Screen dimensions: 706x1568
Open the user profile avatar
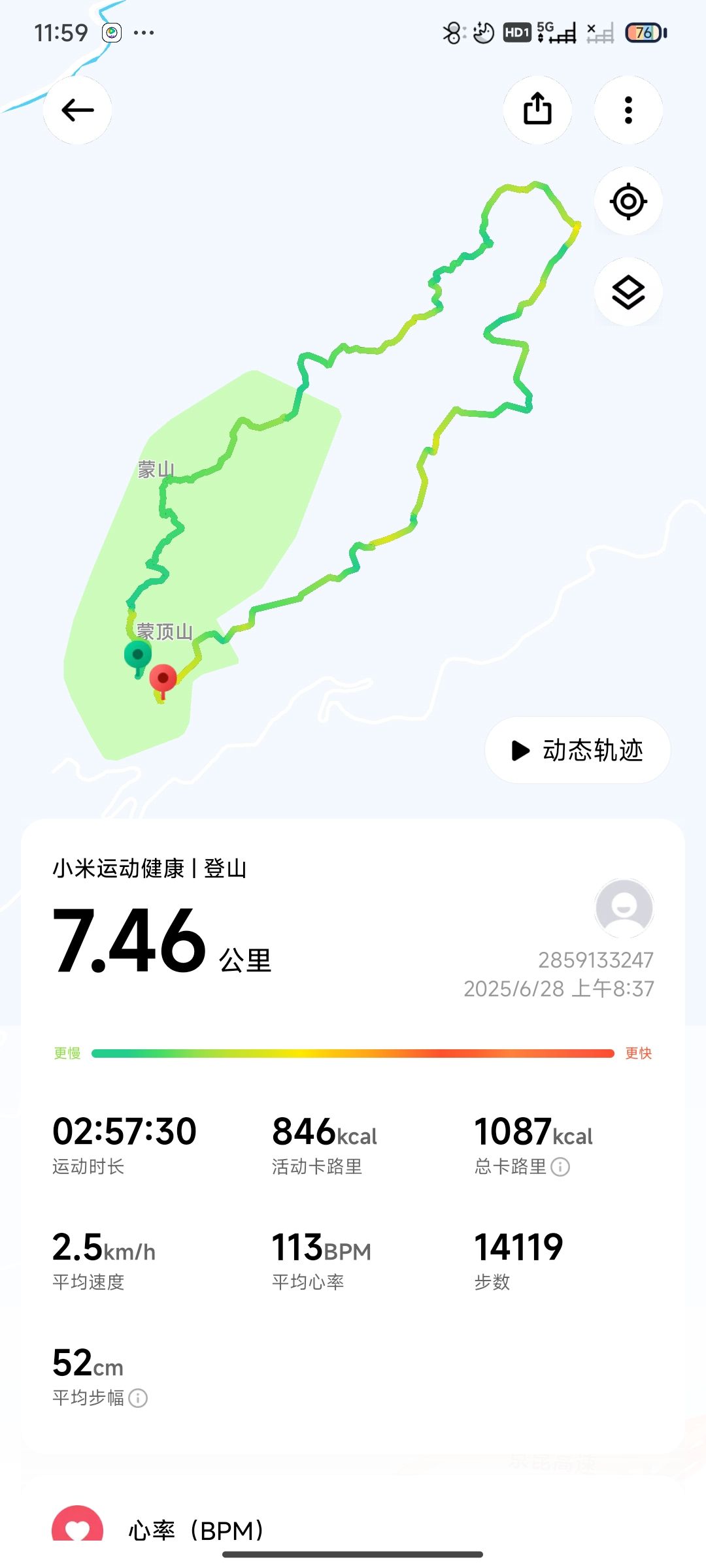coord(624,908)
